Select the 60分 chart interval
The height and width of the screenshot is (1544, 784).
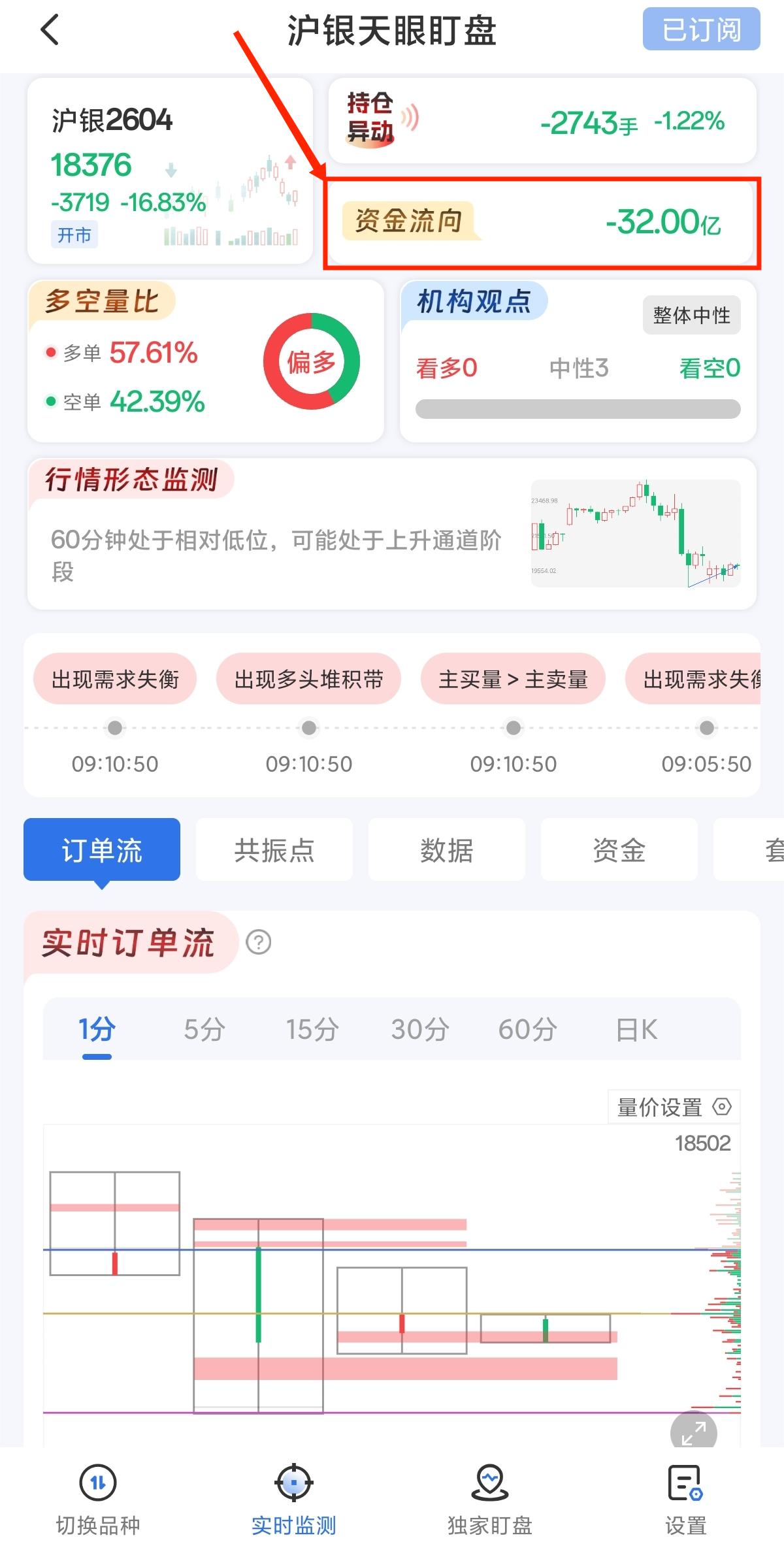(527, 1030)
